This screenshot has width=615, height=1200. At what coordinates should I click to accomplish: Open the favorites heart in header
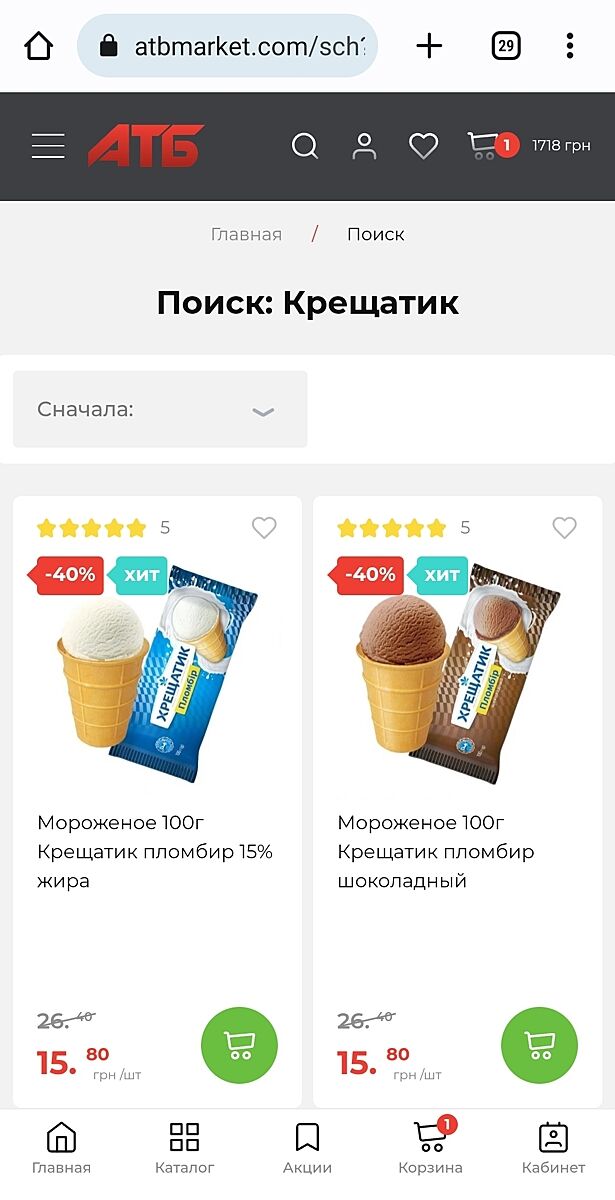[x=424, y=146]
